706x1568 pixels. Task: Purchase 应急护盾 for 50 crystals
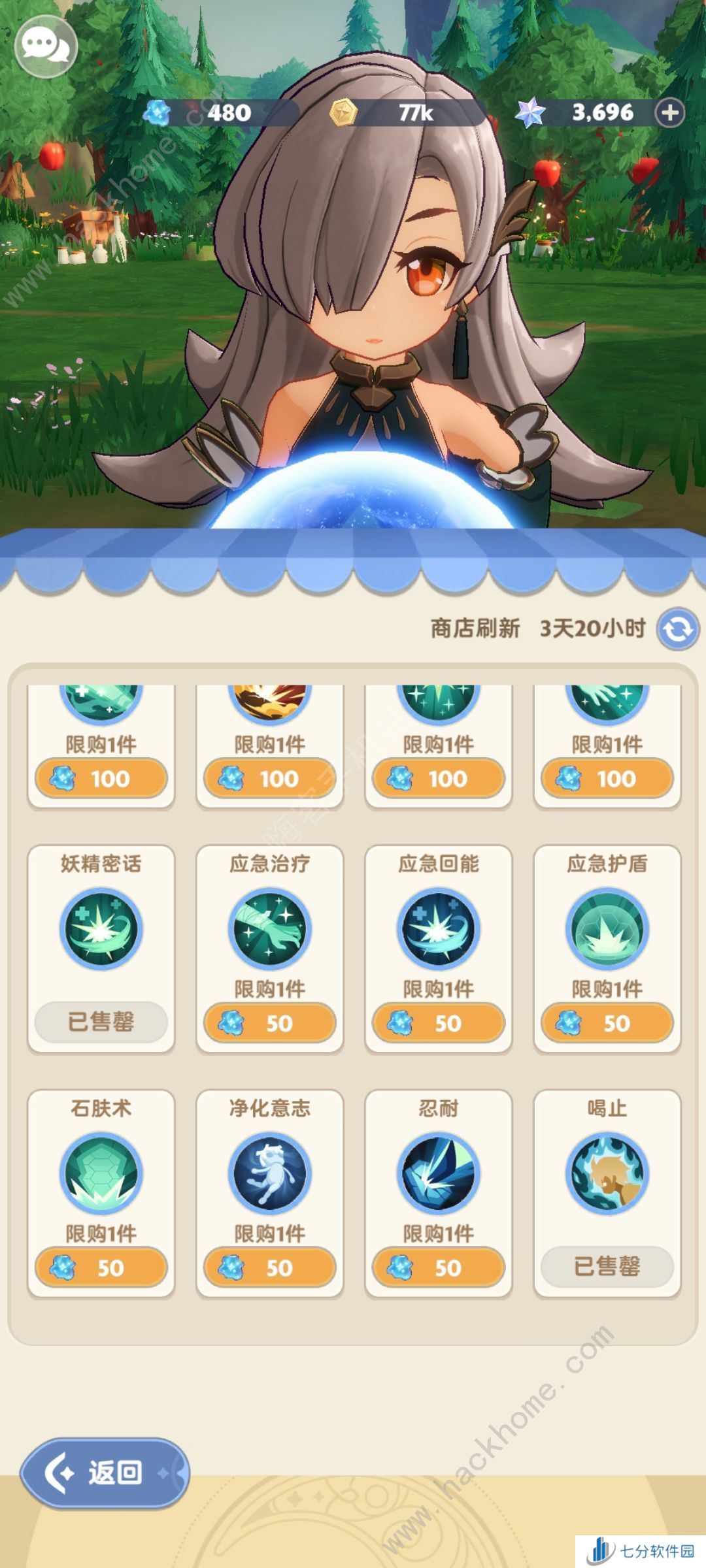tap(607, 1023)
